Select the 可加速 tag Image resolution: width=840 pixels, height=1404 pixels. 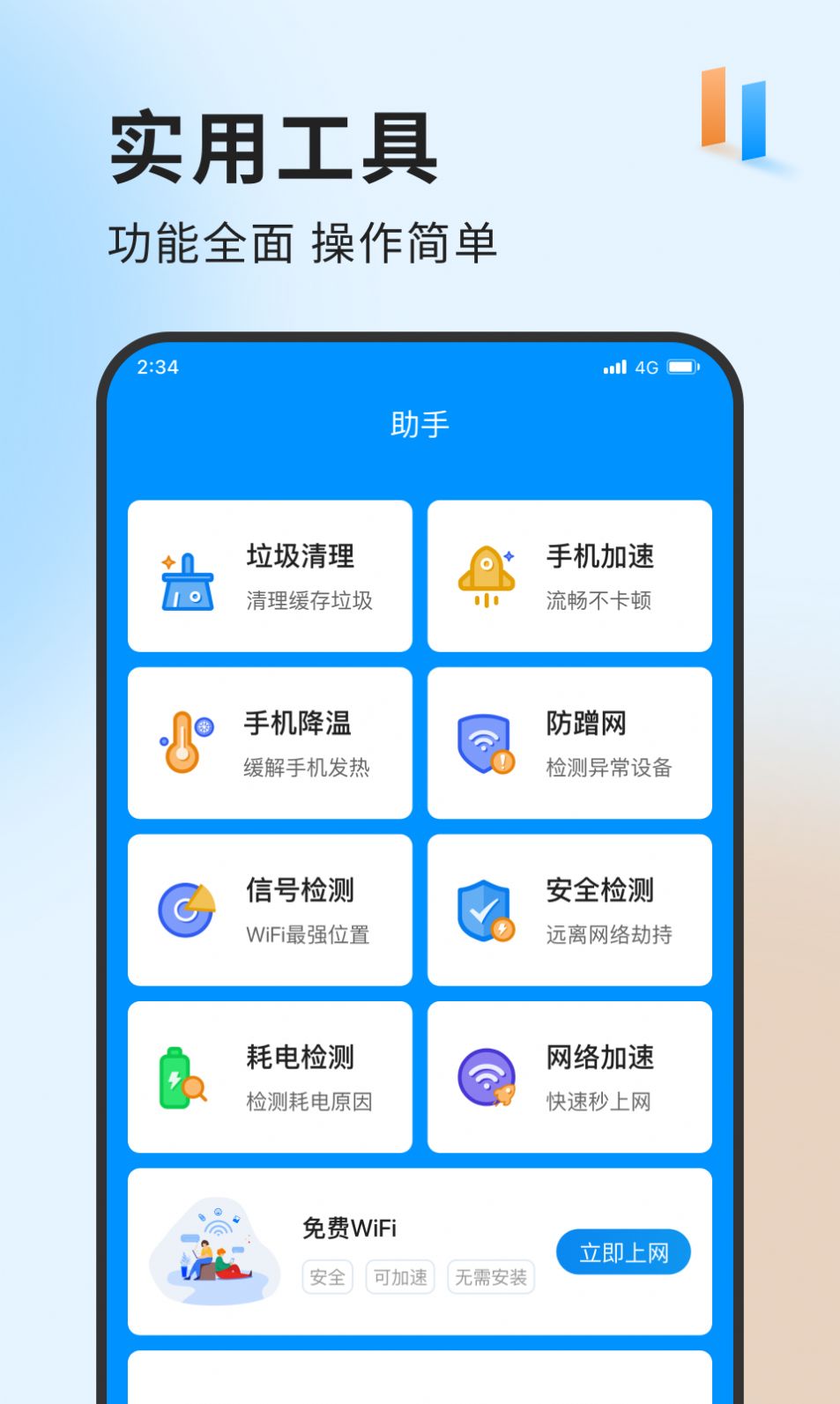coord(400,1276)
